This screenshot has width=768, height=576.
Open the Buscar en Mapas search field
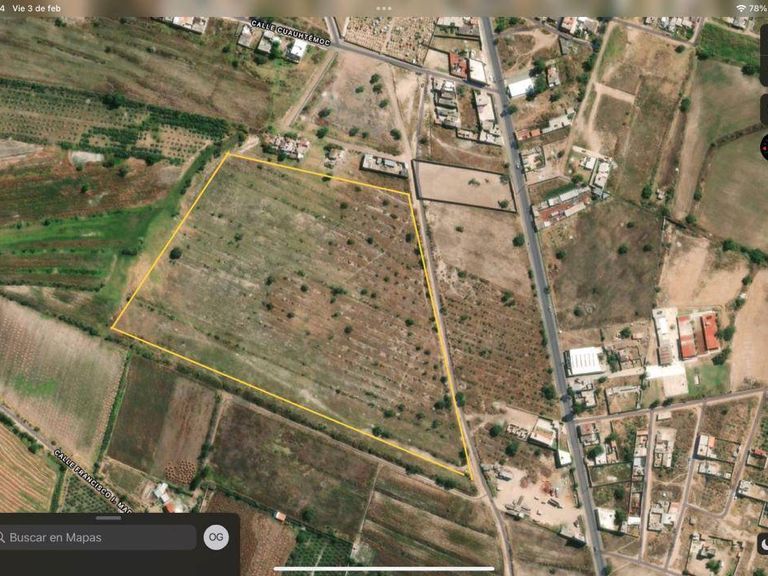(98, 537)
